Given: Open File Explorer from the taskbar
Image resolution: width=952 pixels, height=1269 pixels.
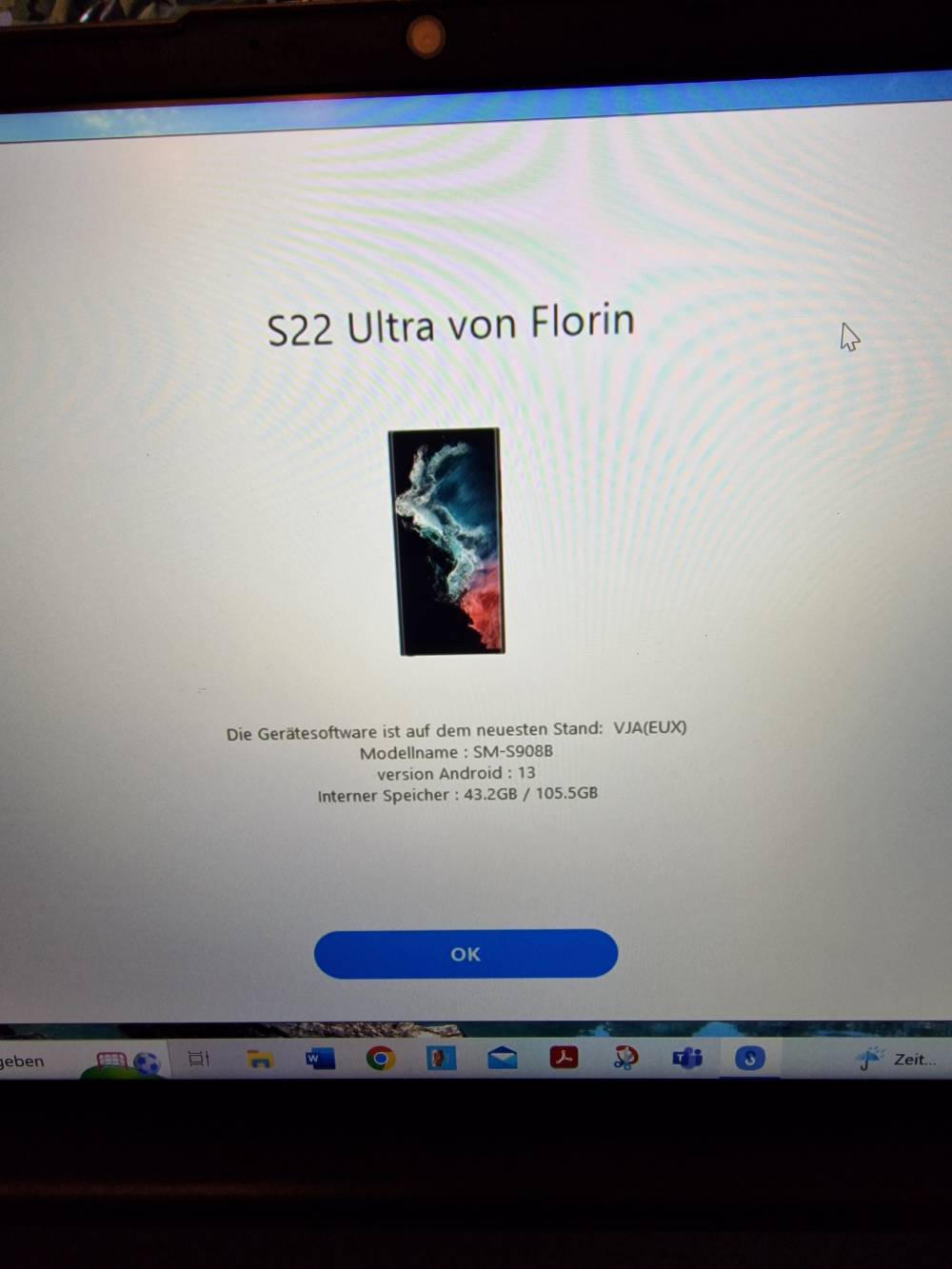Looking at the screenshot, I should (259, 1059).
